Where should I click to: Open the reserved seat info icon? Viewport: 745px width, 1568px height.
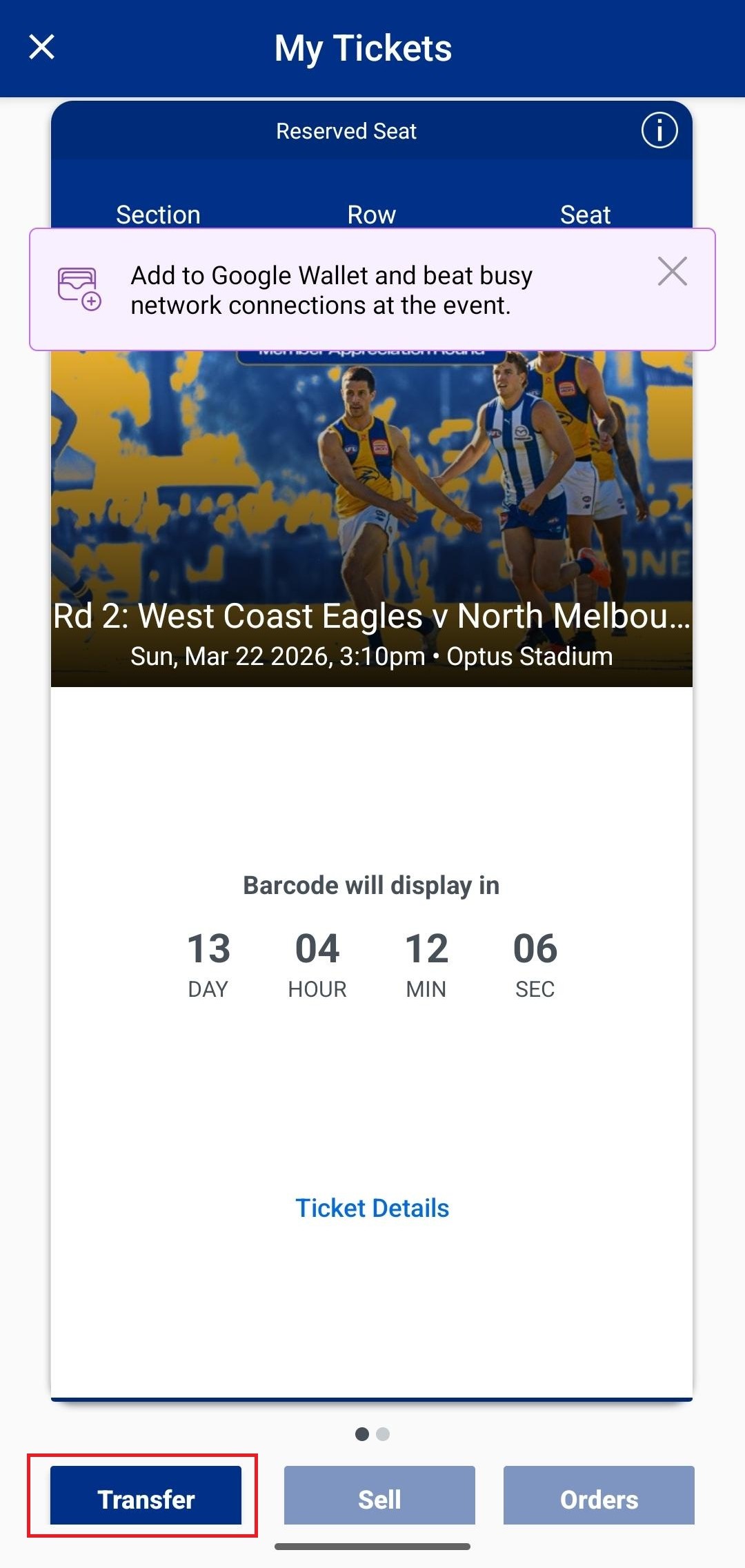tap(659, 130)
